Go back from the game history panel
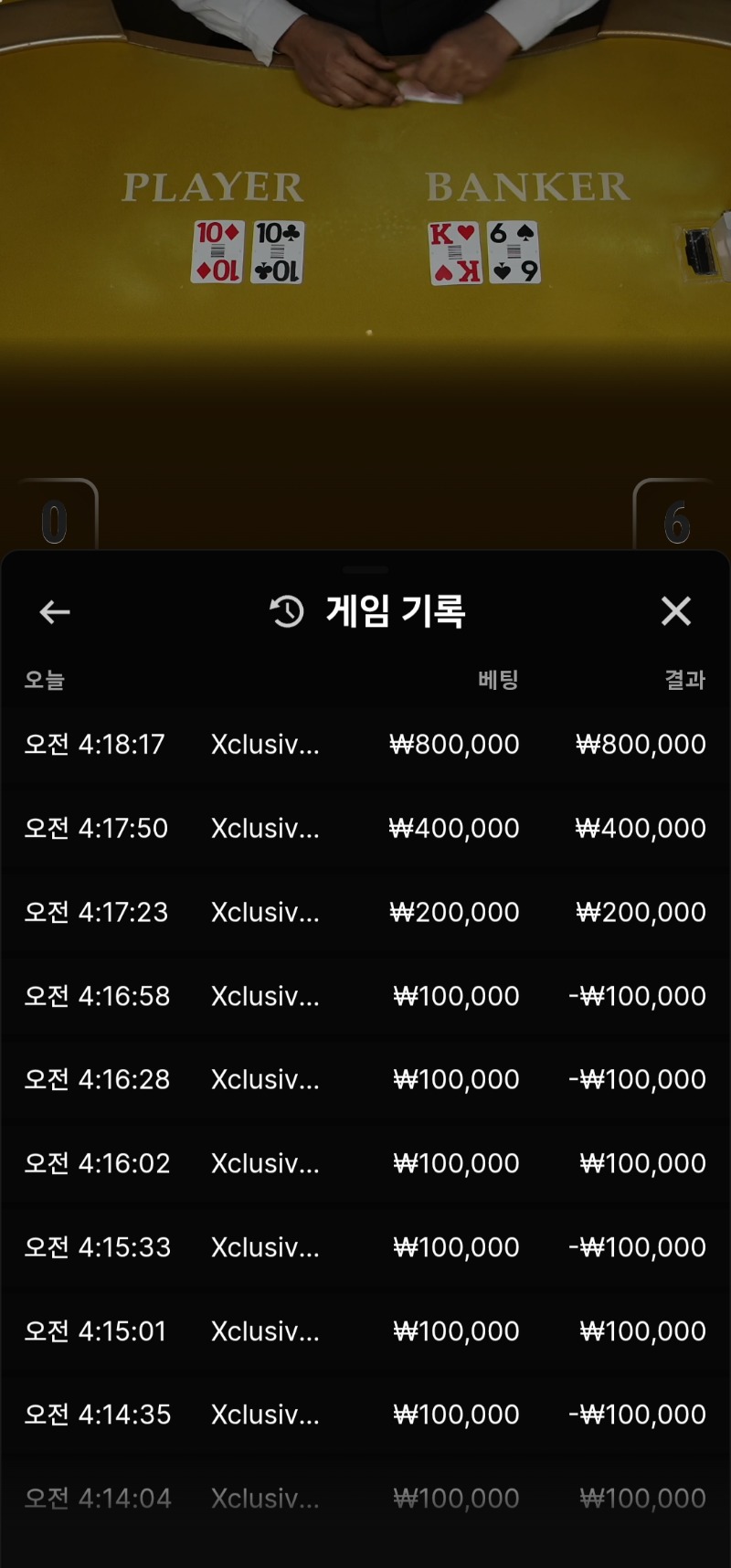 (55, 612)
